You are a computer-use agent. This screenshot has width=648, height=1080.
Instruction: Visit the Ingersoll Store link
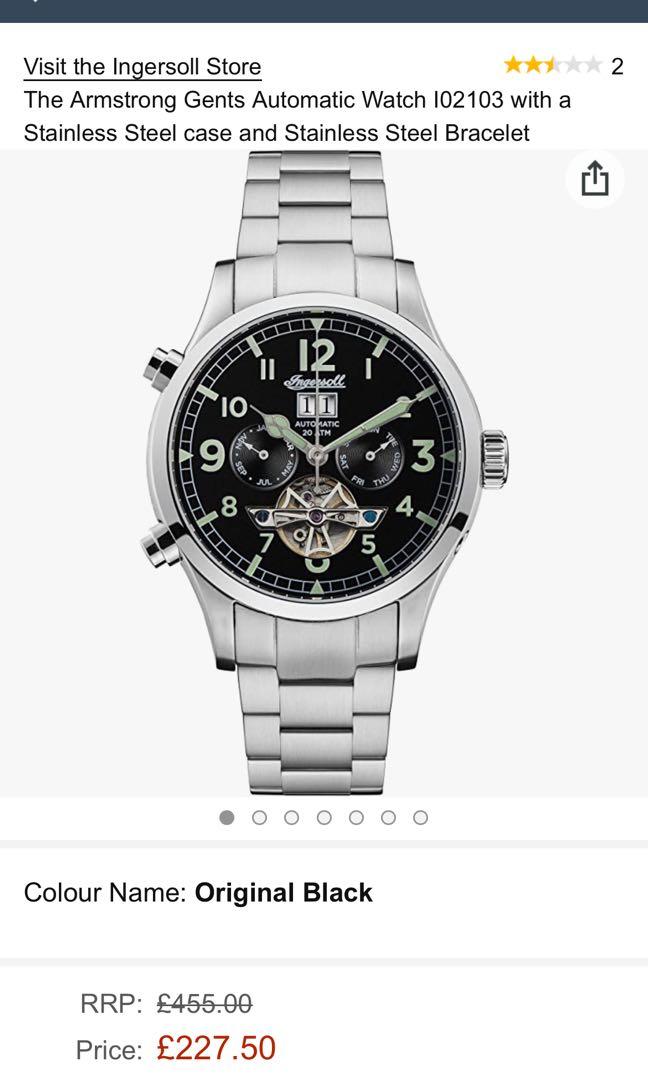point(142,67)
